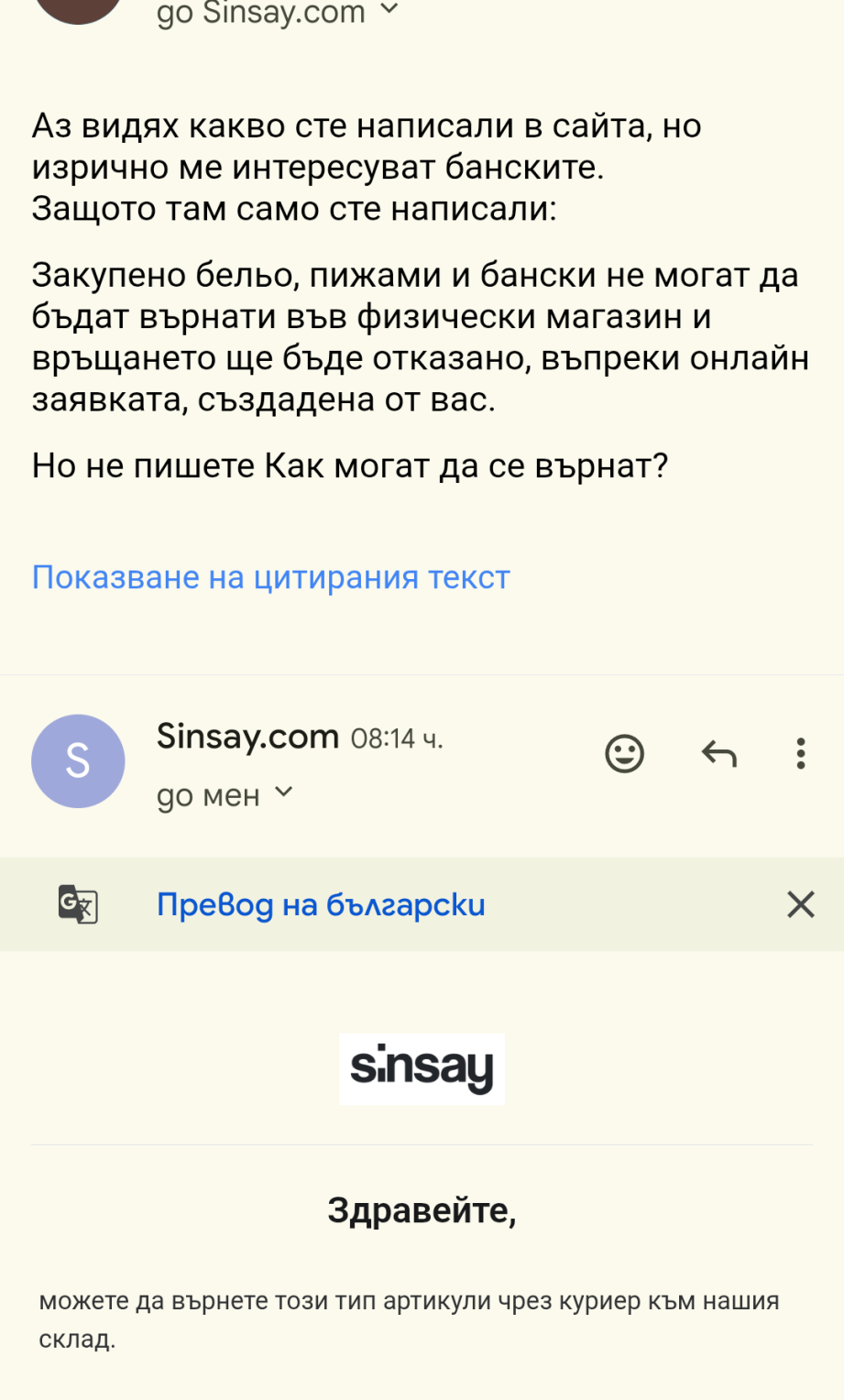The width and height of the screenshot is (844, 1400).
Task: Dismiss the translation banner
Action: click(x=801, y=905)
